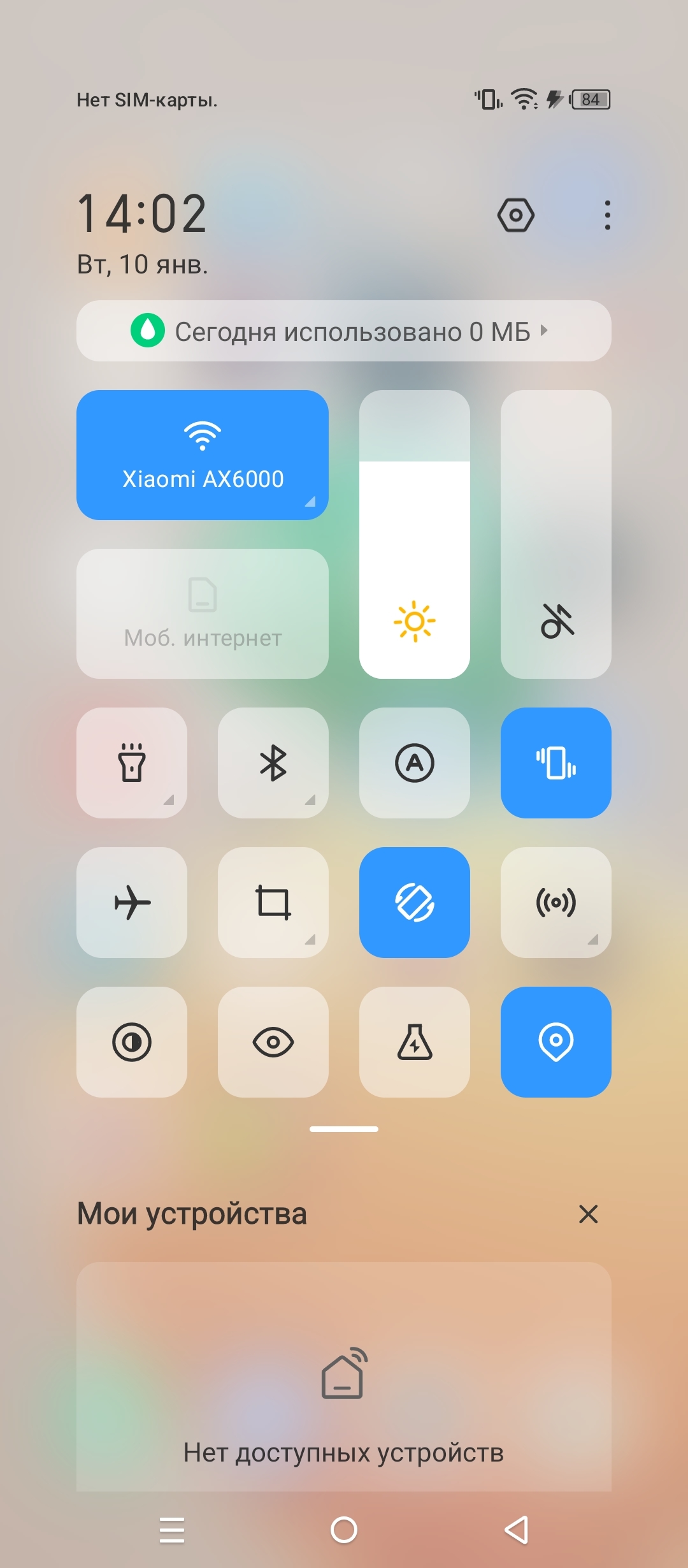Disable location services
Viewport: 688px width, 1568px height.
(555, 1042)
